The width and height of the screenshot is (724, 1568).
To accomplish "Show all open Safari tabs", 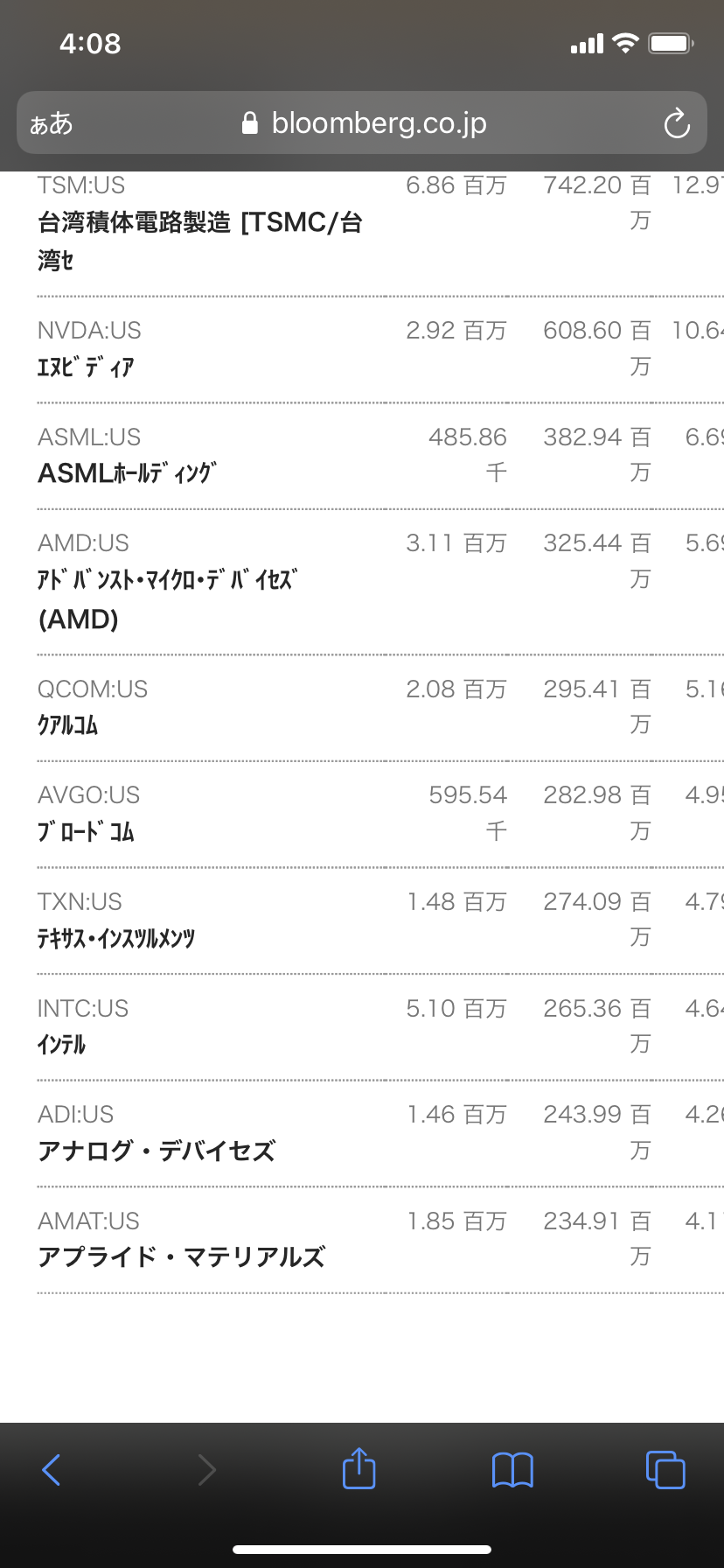I will click(x=665, y=1469).
